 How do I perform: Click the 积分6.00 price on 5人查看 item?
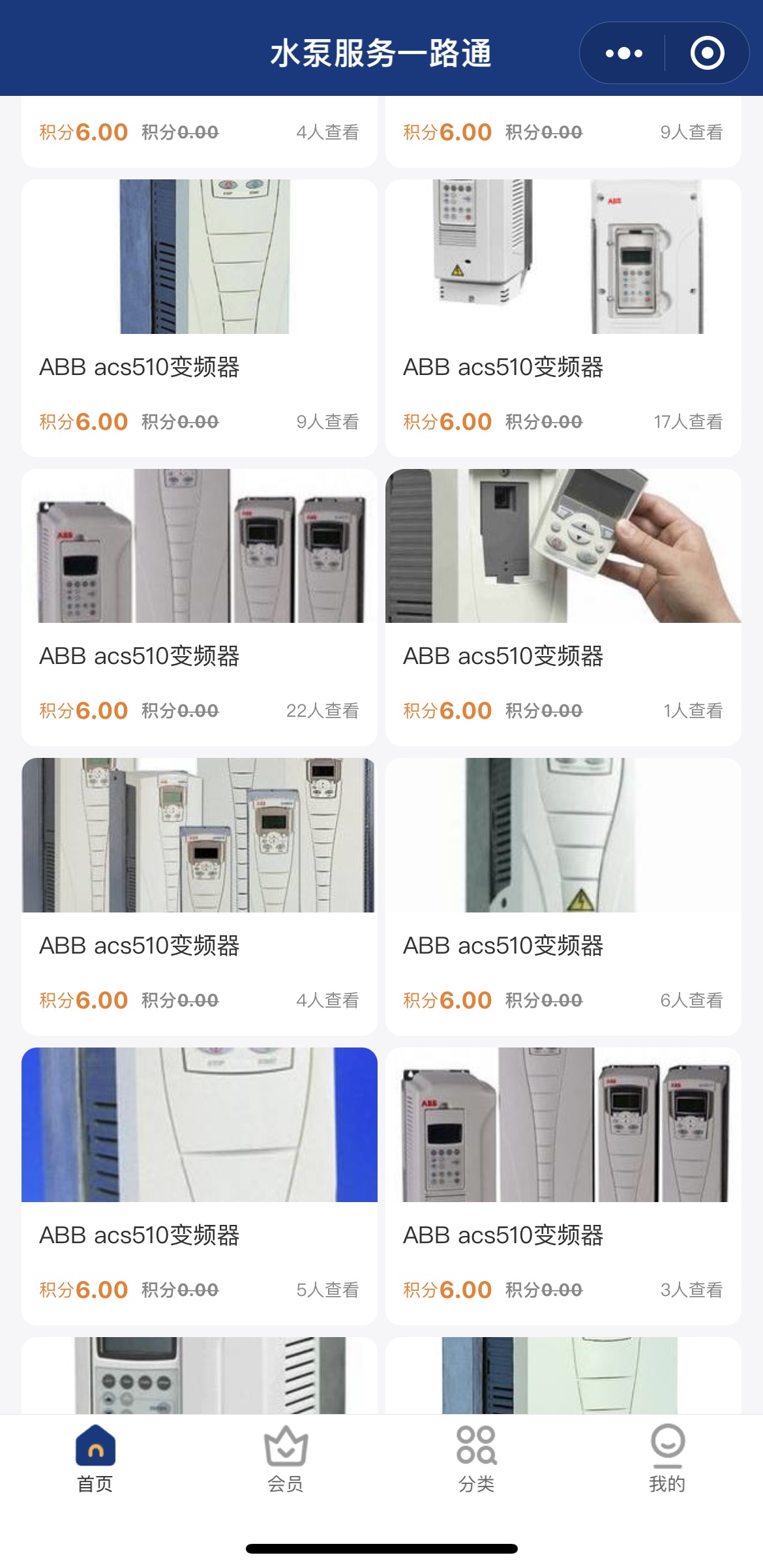tap(83, 1289)
